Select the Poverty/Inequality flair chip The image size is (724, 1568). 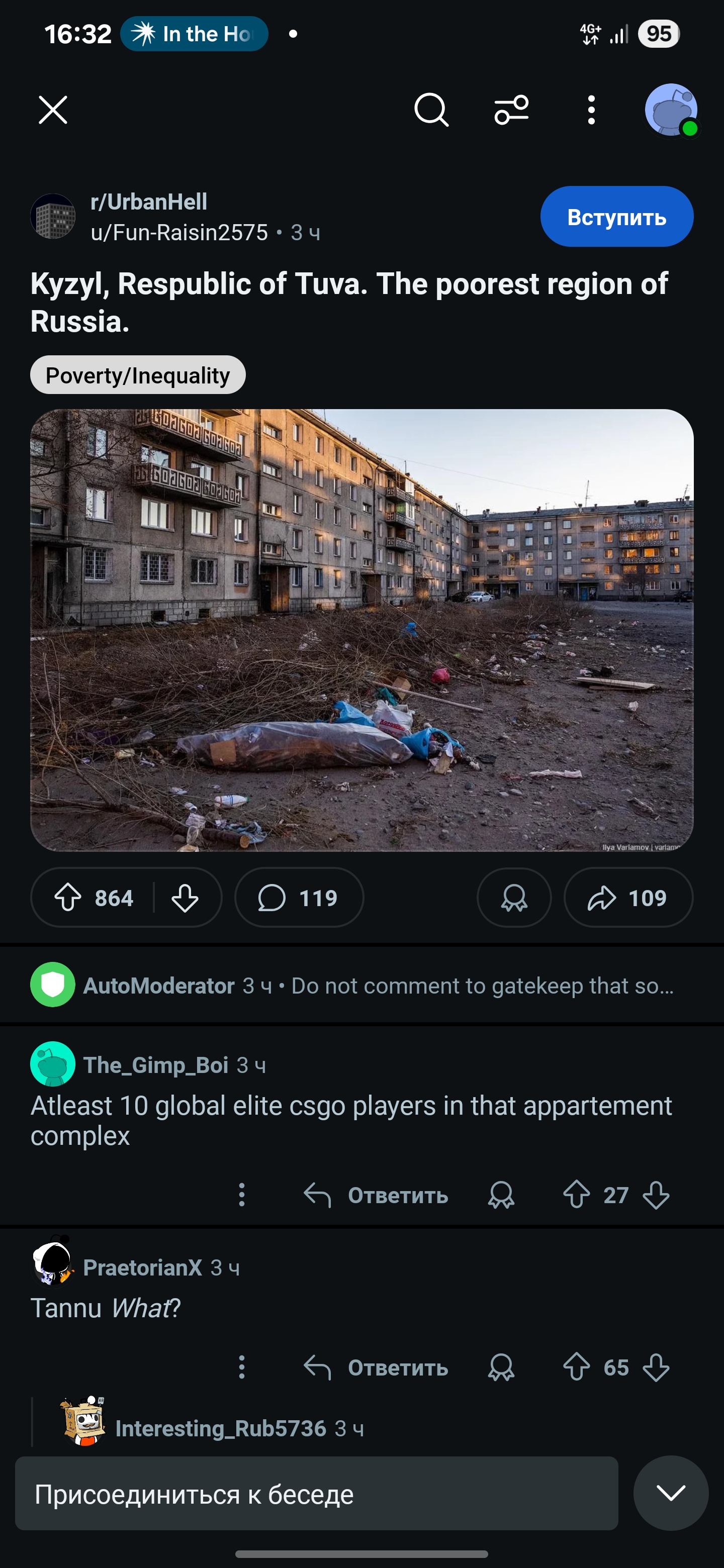[x=138, y=375]
